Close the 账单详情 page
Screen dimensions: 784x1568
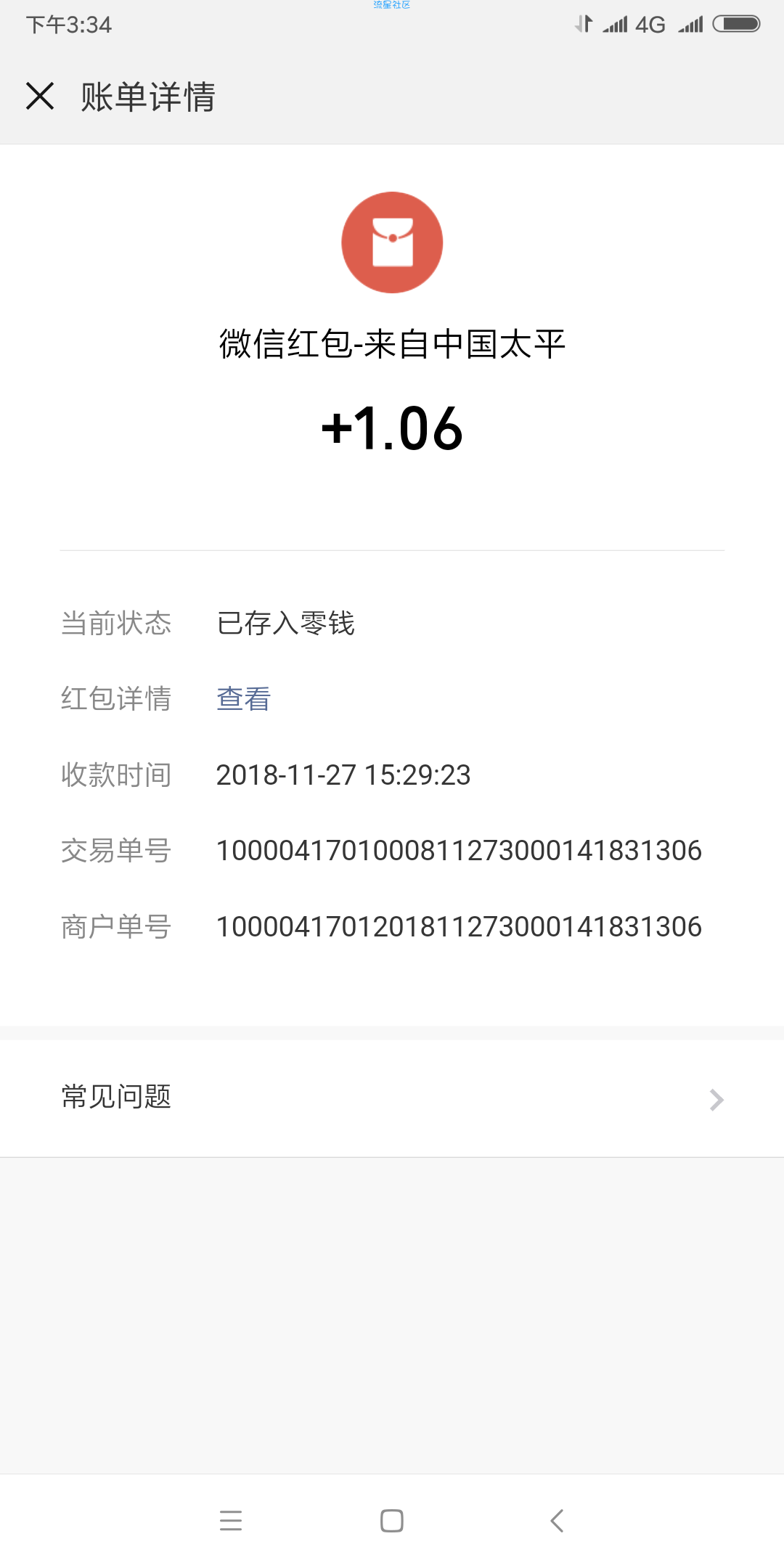click(40, 96)
